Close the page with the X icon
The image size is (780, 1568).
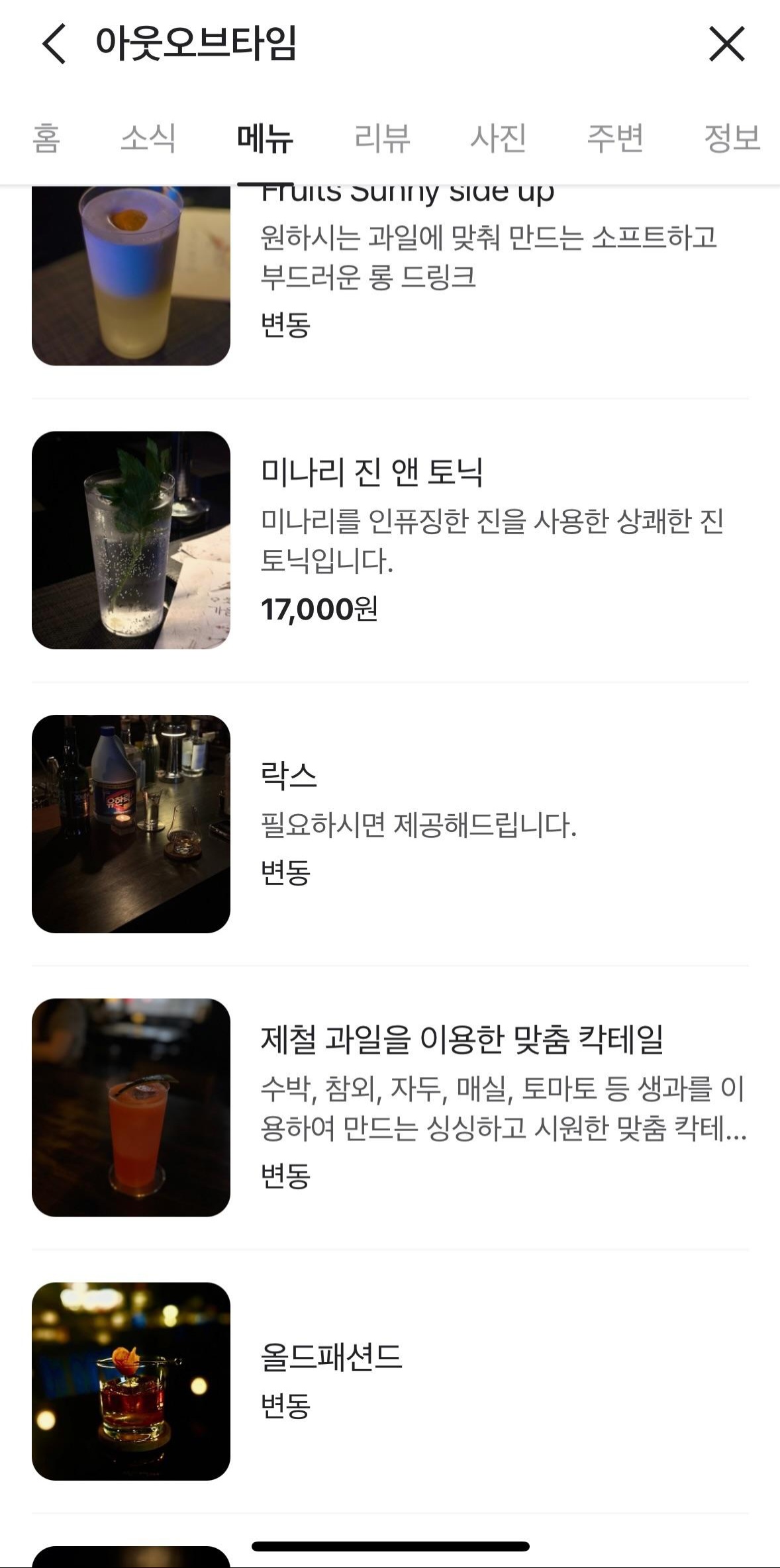coord(727,44)
